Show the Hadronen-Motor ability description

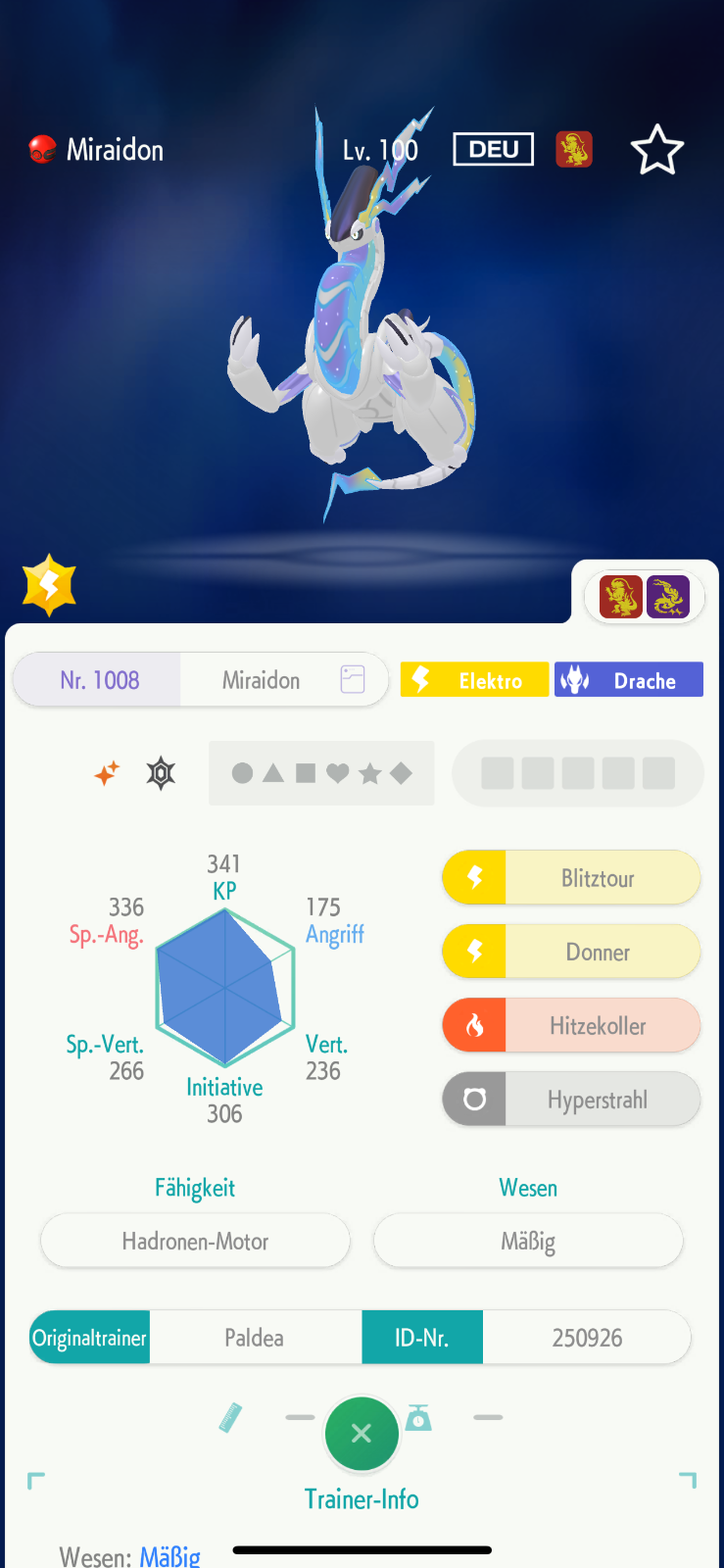[x=195, y=1242]
